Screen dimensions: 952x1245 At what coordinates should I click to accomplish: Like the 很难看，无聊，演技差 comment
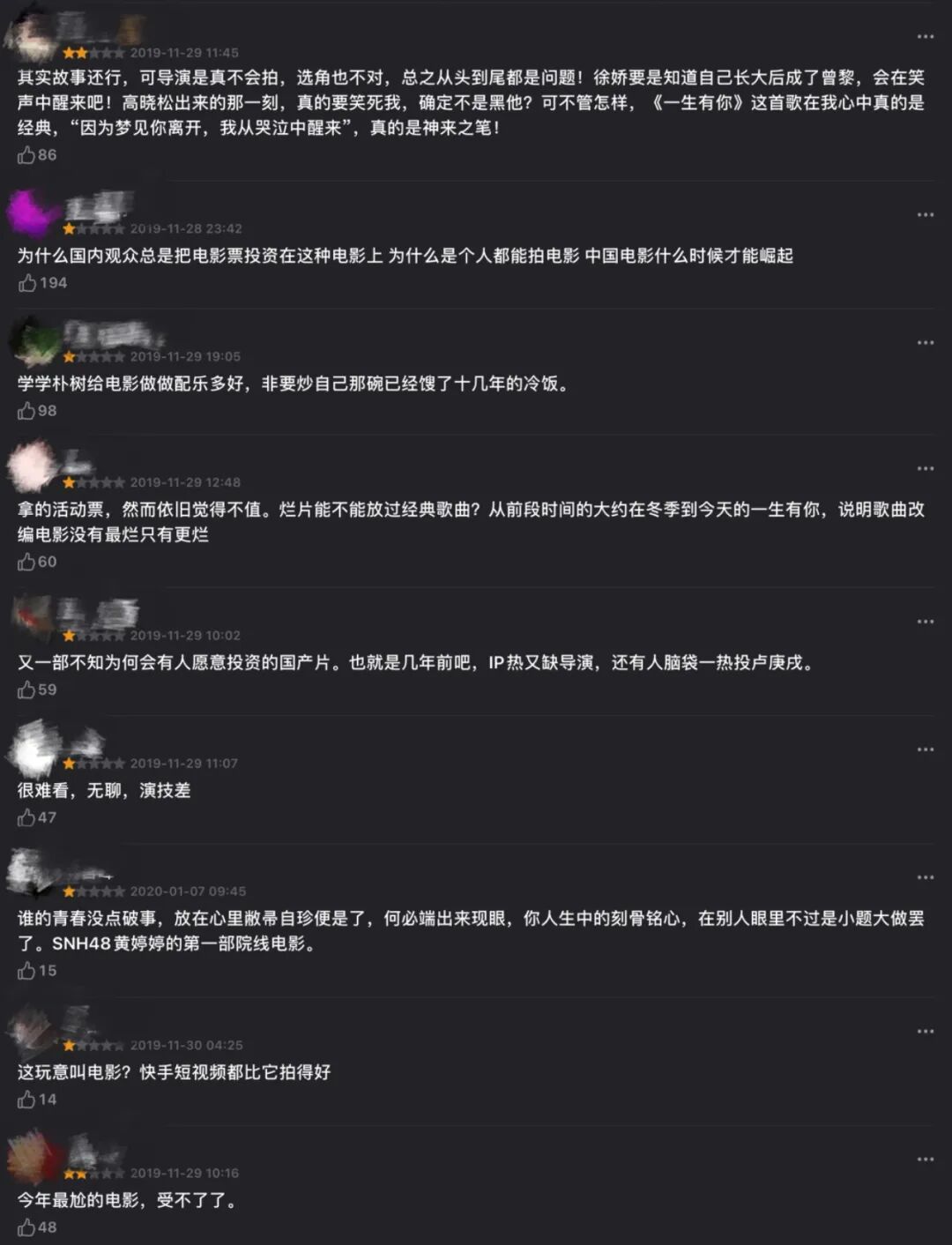tap(26, 817)
